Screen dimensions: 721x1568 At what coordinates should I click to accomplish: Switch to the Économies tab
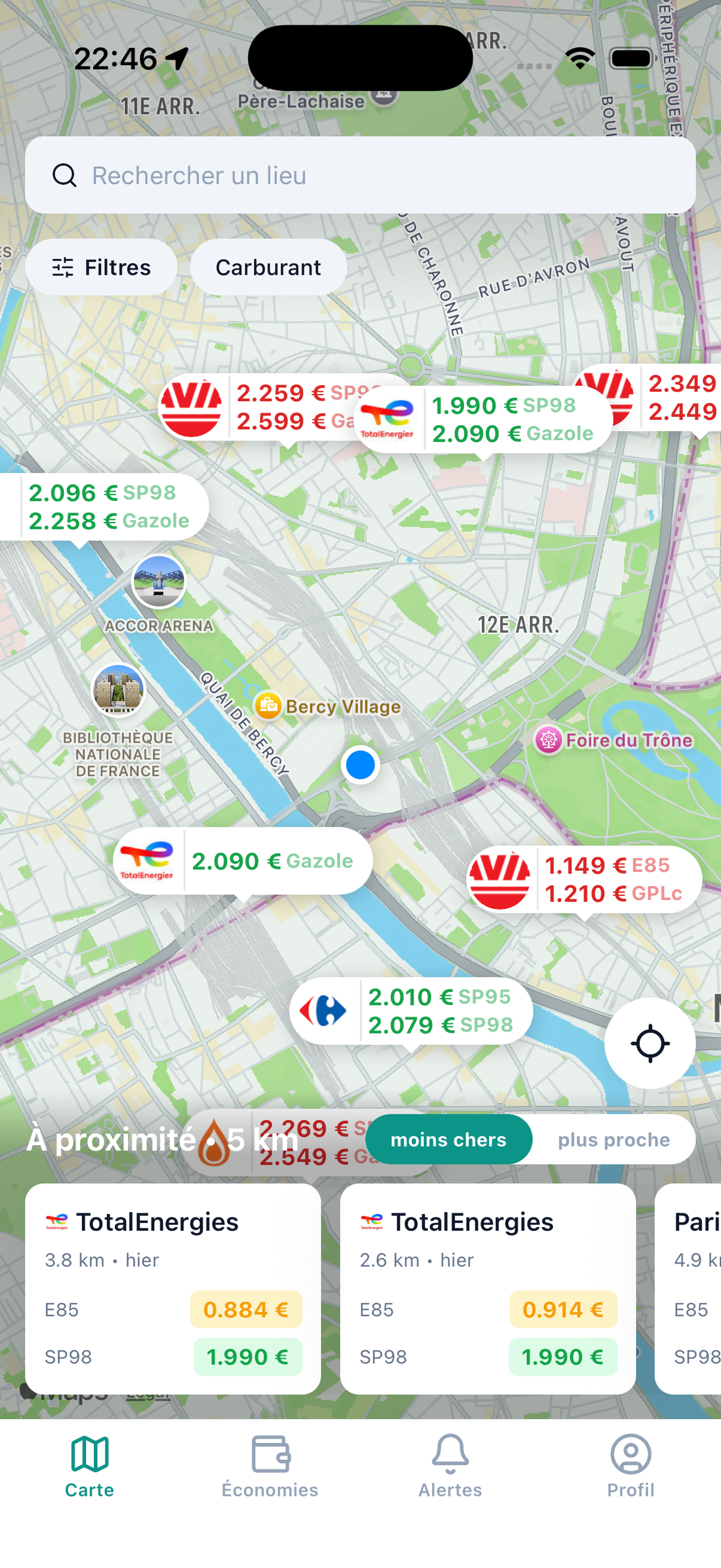(269, 1473)
